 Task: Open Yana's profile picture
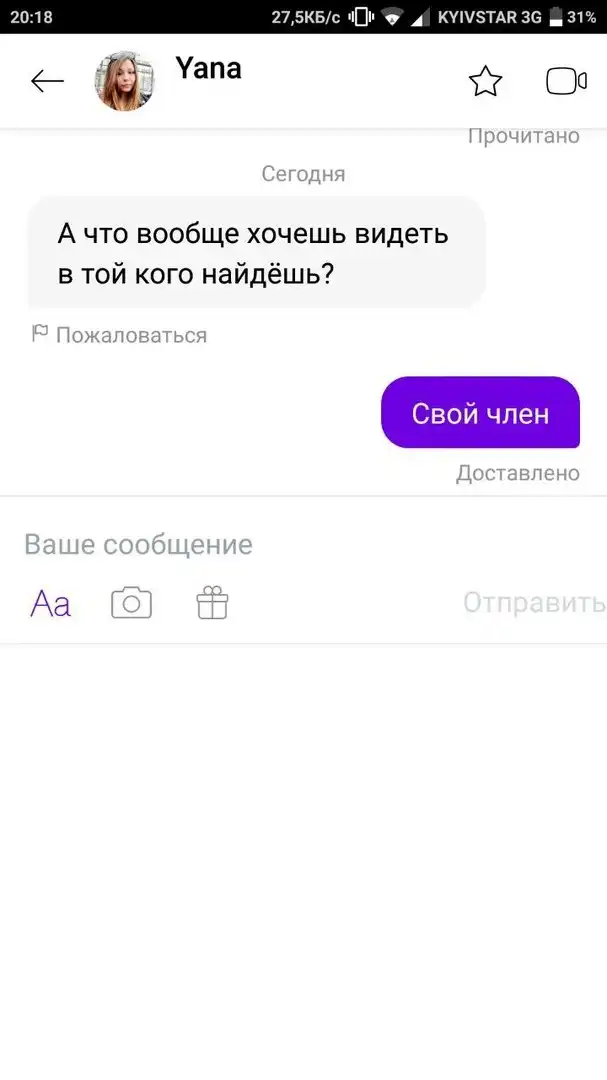tap(125, 81)
